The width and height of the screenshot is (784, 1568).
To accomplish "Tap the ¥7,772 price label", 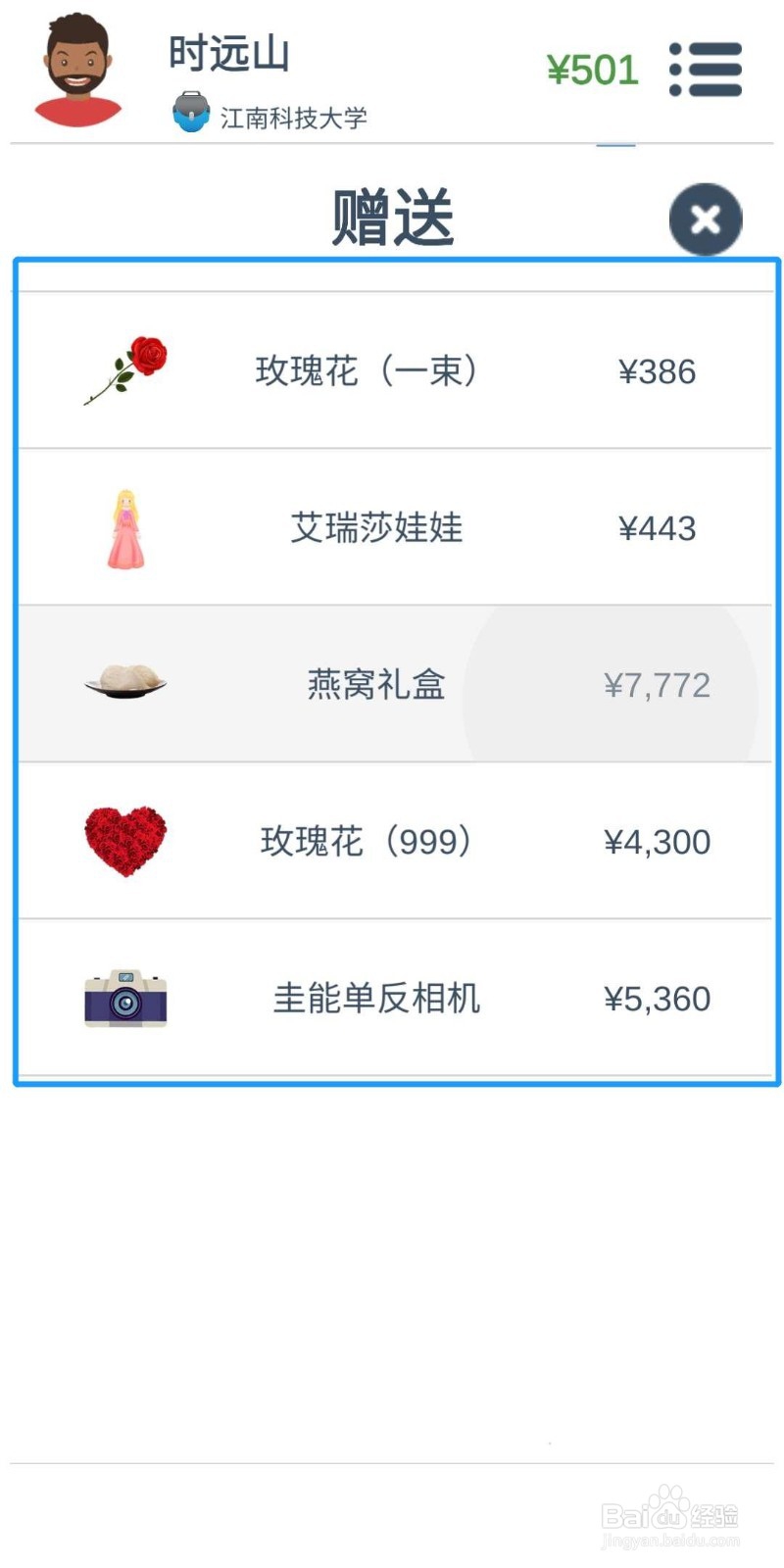I will click(x=657, y=684).
